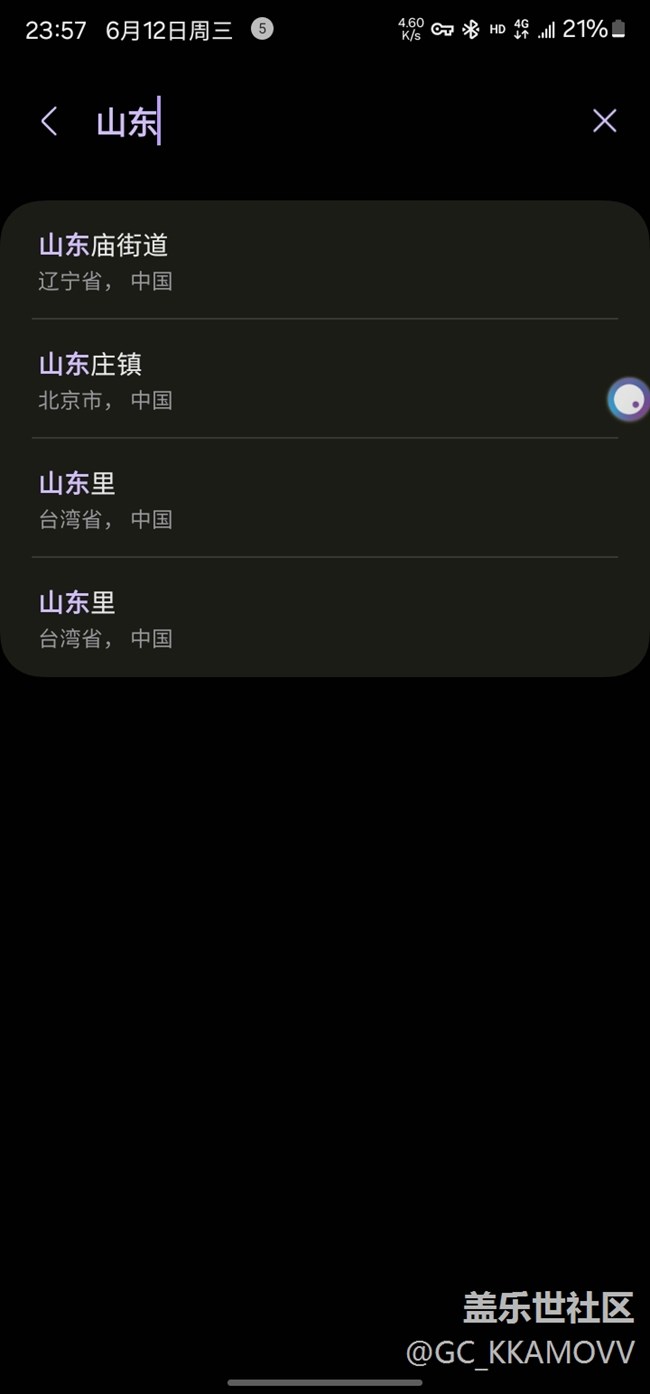Select 山东庄镇 in 北京市
Screen dimensions: 650x1394
[325, 380]
